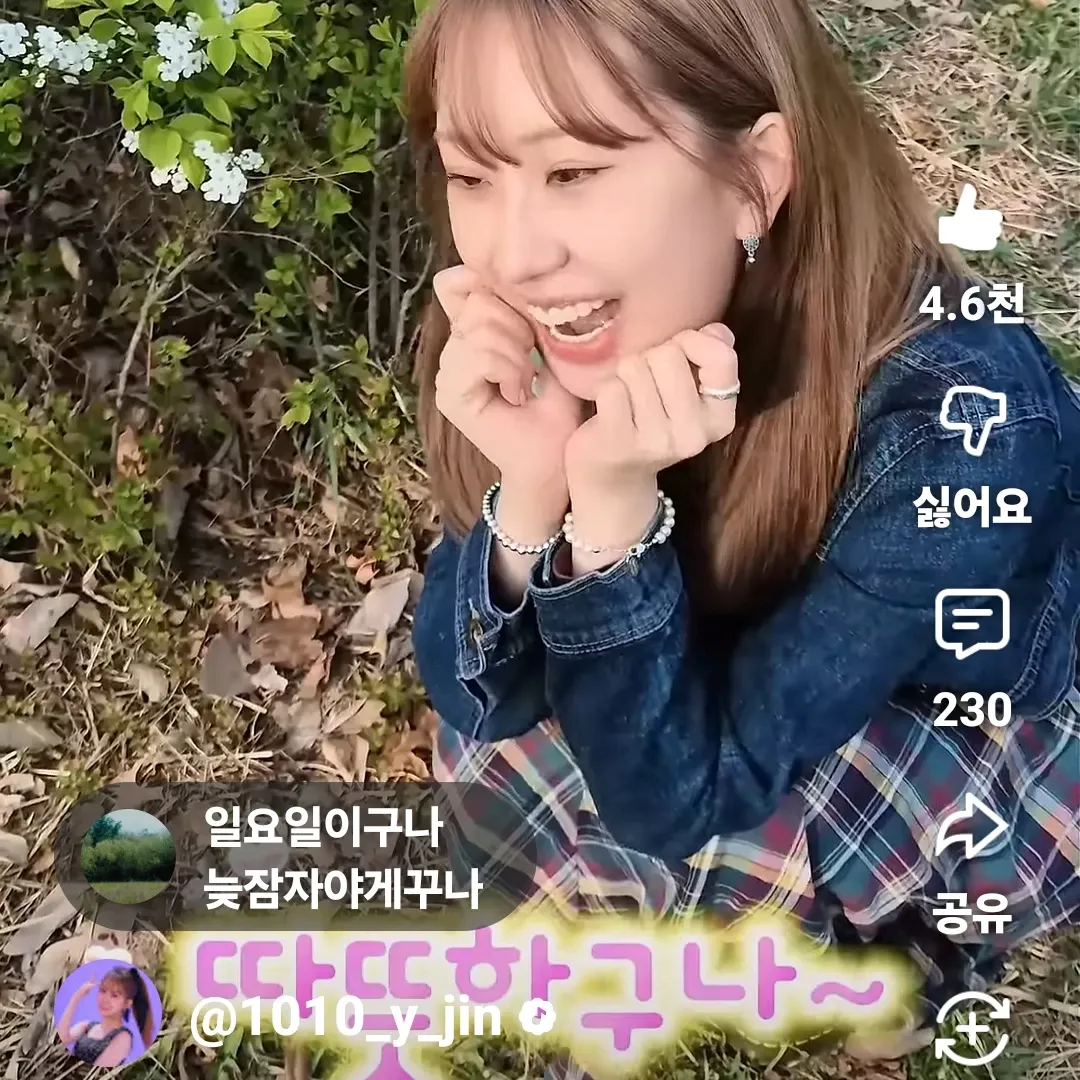Open the 일요일이구나 늦잠자야게꾸나 pinned chip
Viewport: 1080px width, 1080px height.
click(x=298, y=856)
